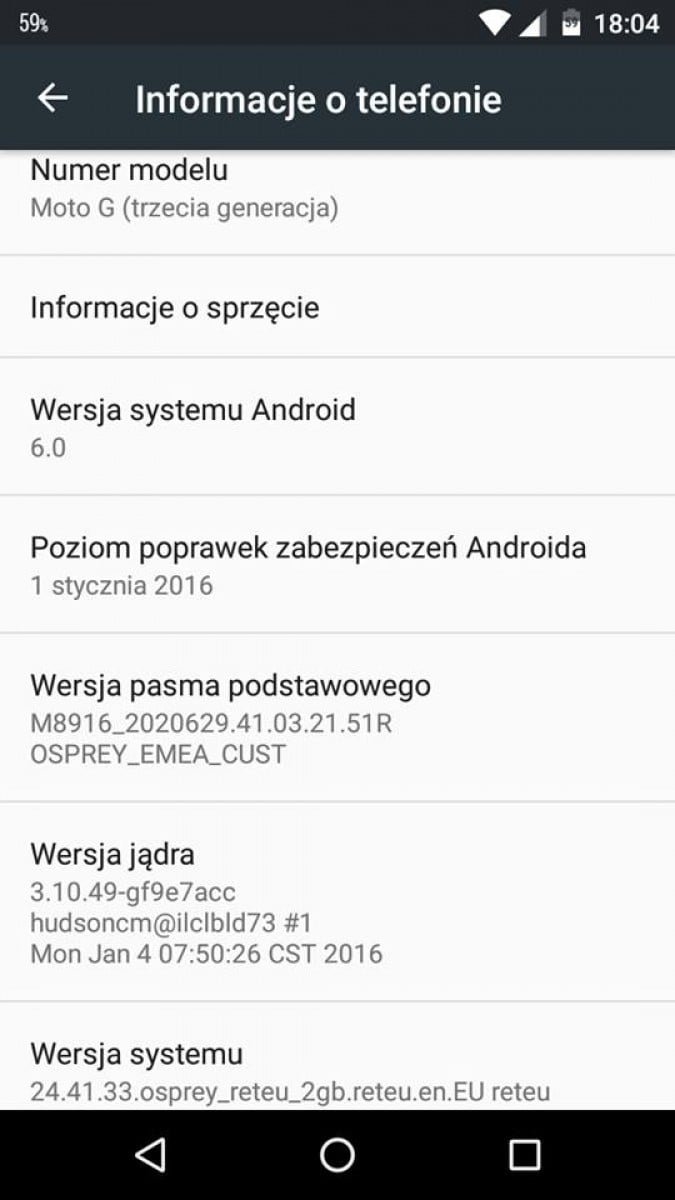Open Informacje o sprzęcie

[x=337, y=307]
